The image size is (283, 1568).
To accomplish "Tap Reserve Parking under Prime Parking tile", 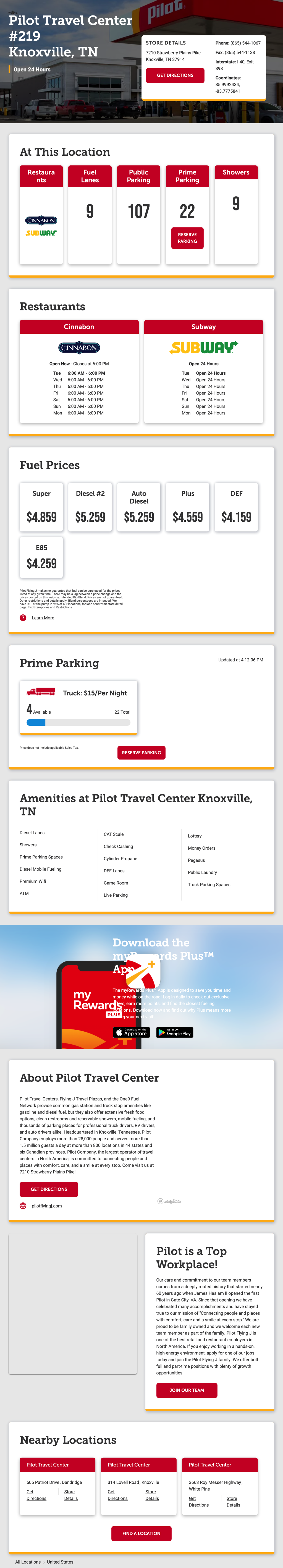I will tap(187, 238).
